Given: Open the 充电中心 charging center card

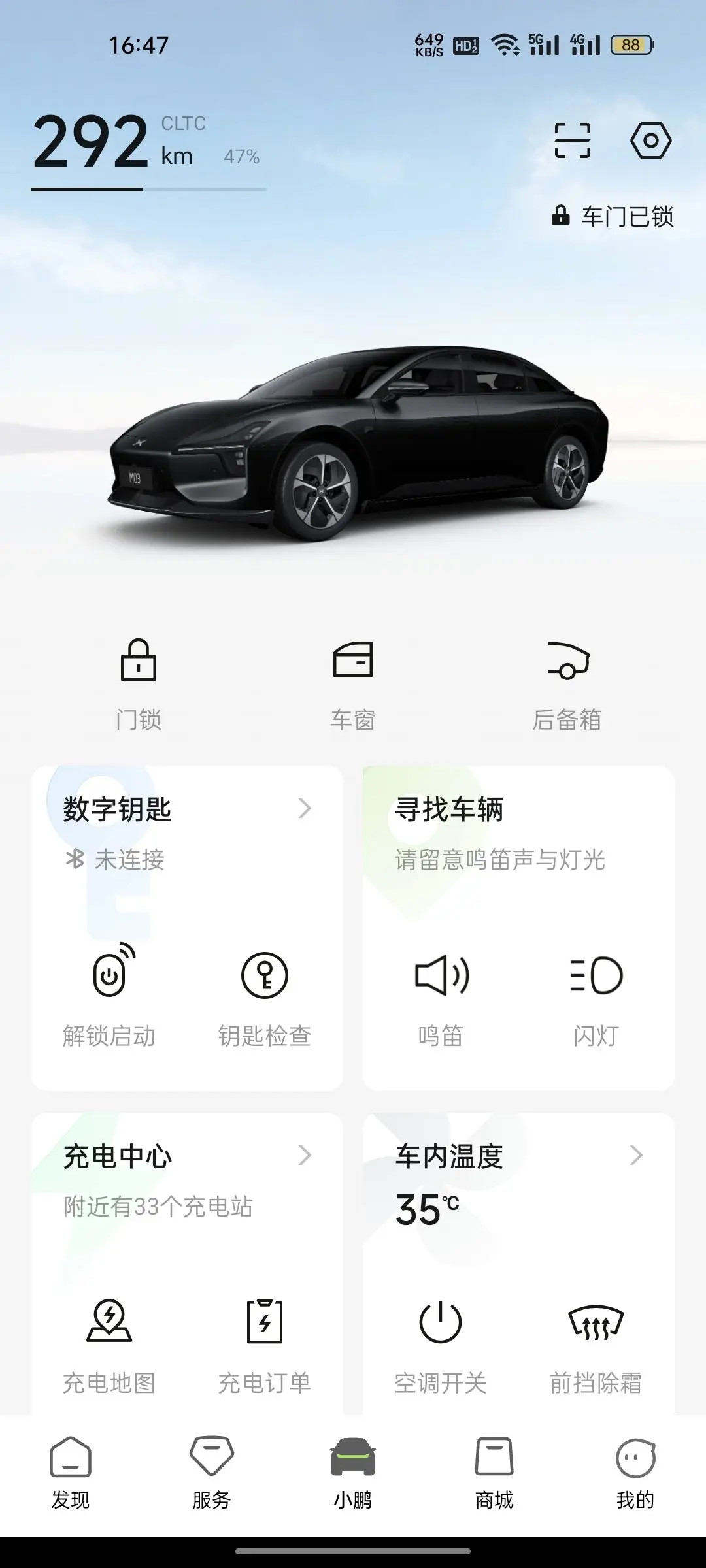Looking at the screenshot, I should click(x=187, y=1156).
